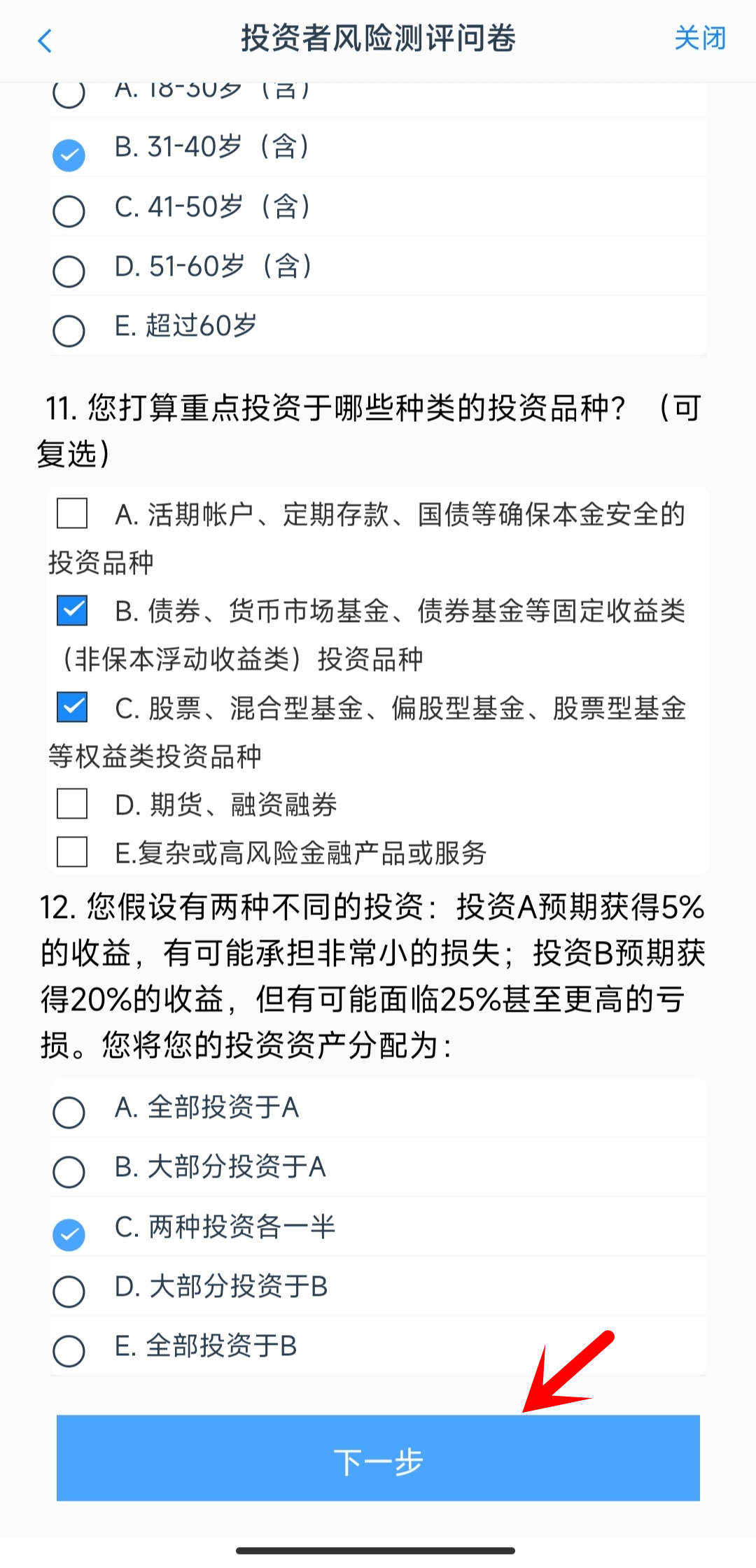Viewport: 756px width, 1568px height.
Task: Tap 关闭 to close the questionnaire
Action: [699, 38]
